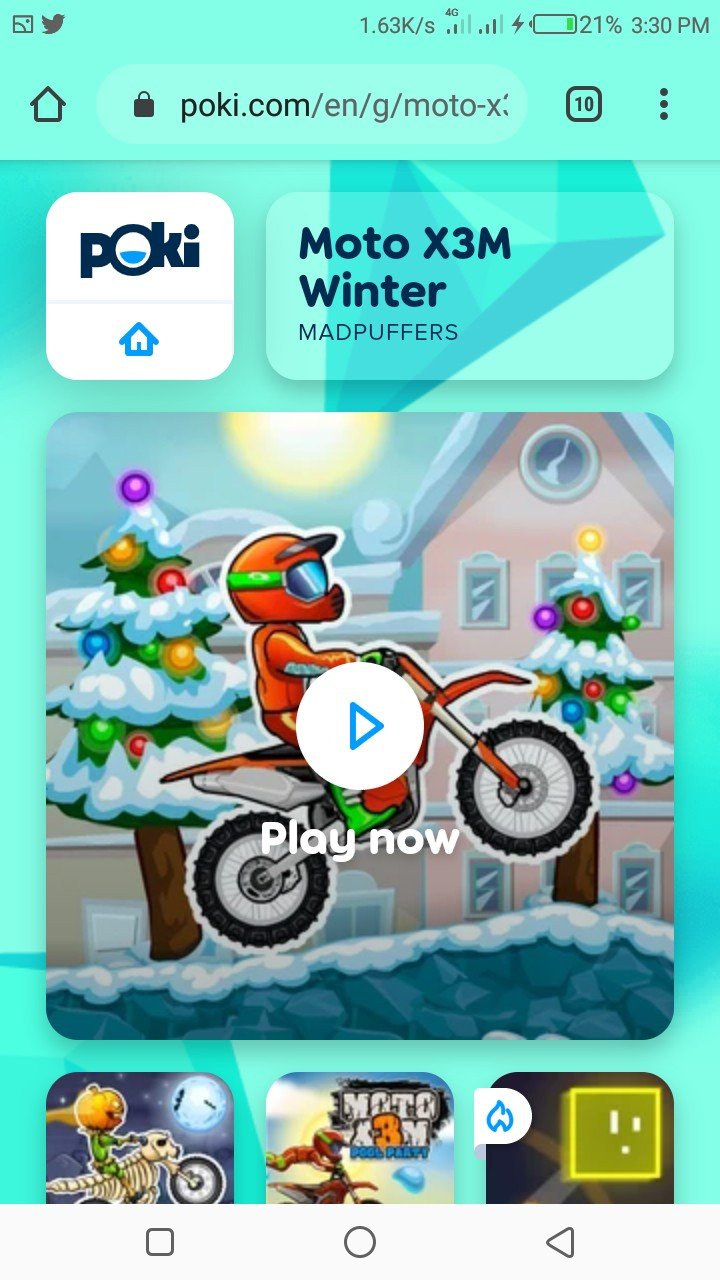The height and width of the screenshot is (1280, 720).
Task: Open the browser overflow menu
Action: [x=664, y=104]
